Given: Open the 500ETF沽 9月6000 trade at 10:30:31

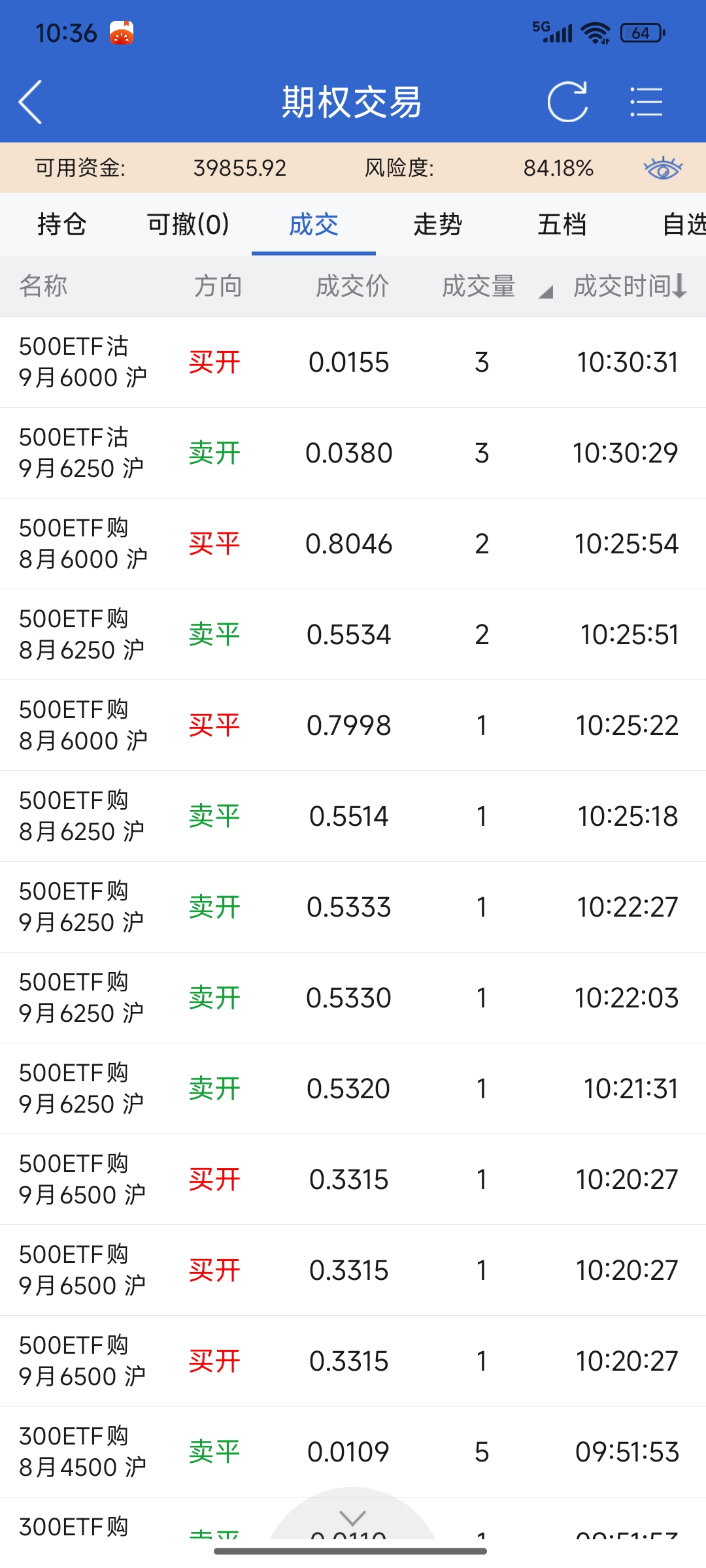Looking at the screenshot, I should pyautogui.click(x=353, y=362).
